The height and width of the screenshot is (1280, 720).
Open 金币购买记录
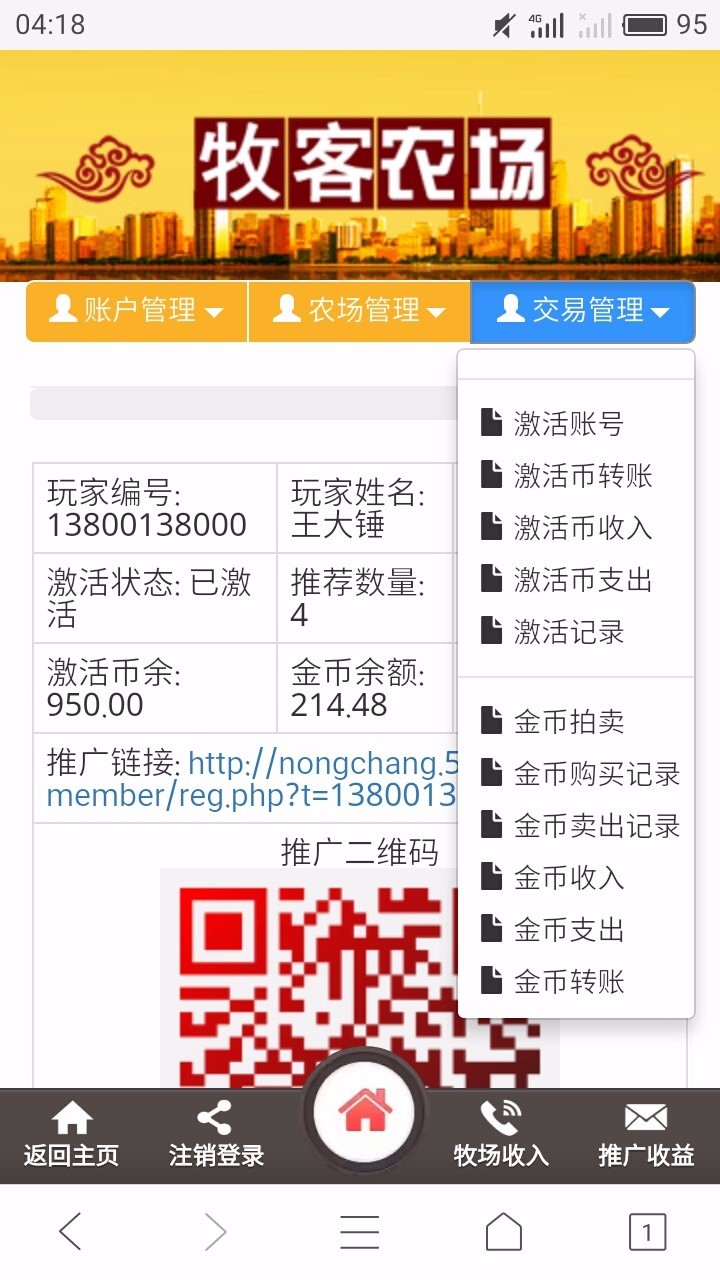tap(595, 773)
